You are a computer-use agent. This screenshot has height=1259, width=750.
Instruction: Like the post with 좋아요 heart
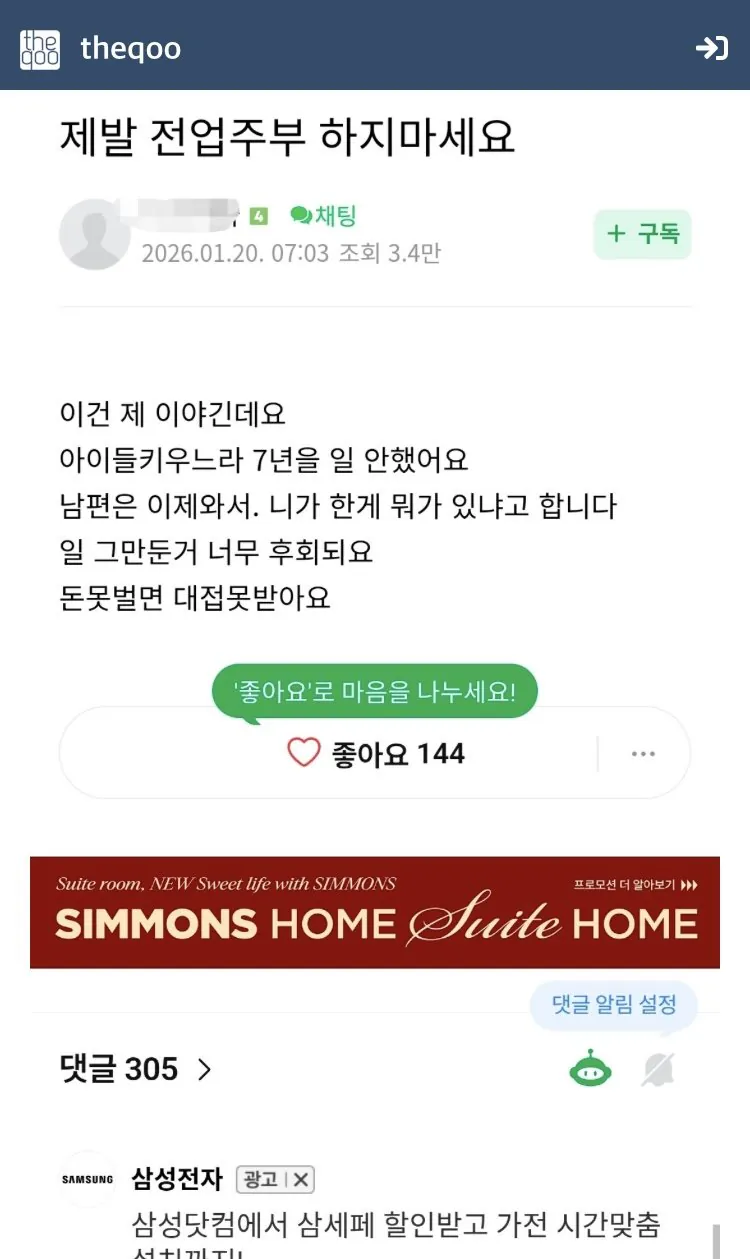tap(304, 753)
